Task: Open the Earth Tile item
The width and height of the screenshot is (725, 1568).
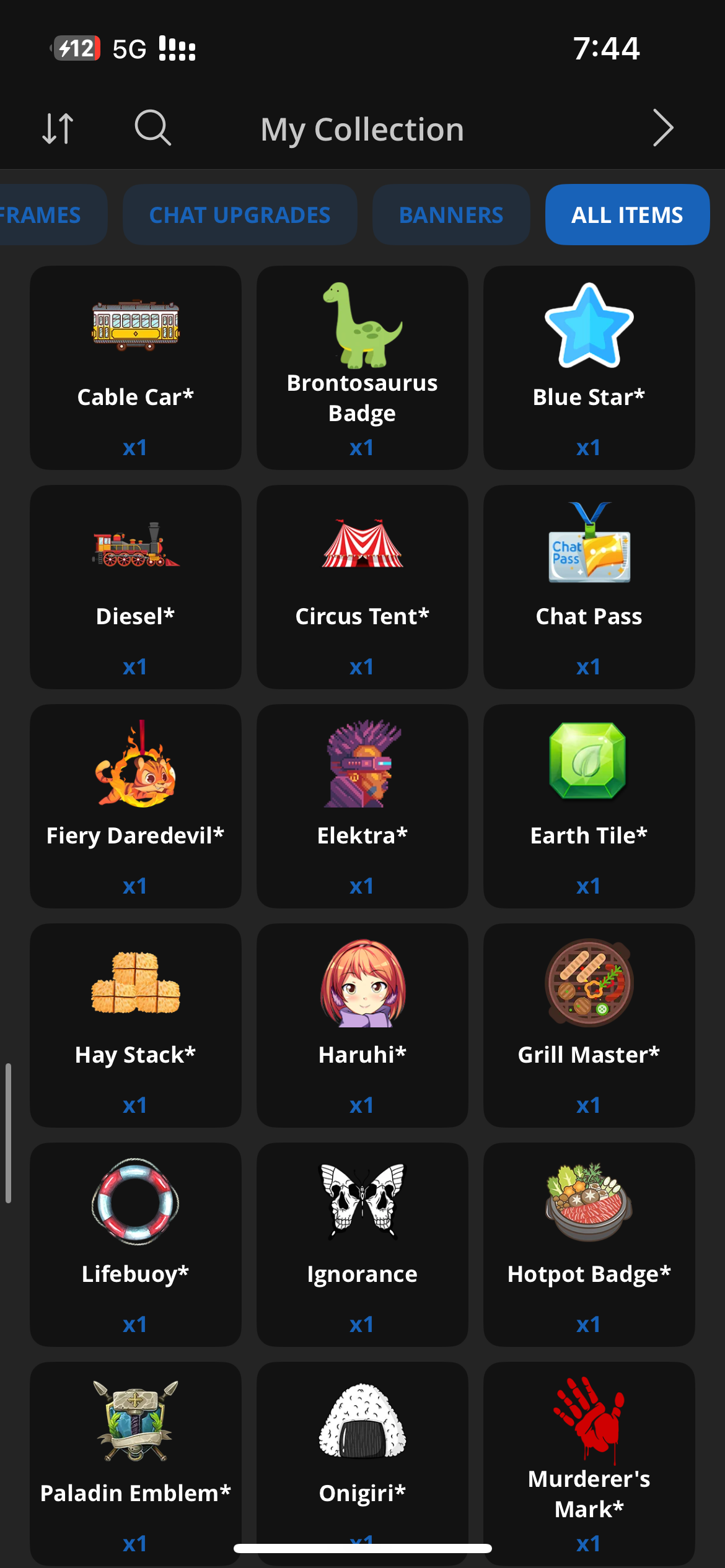Action: pos(589,806)
